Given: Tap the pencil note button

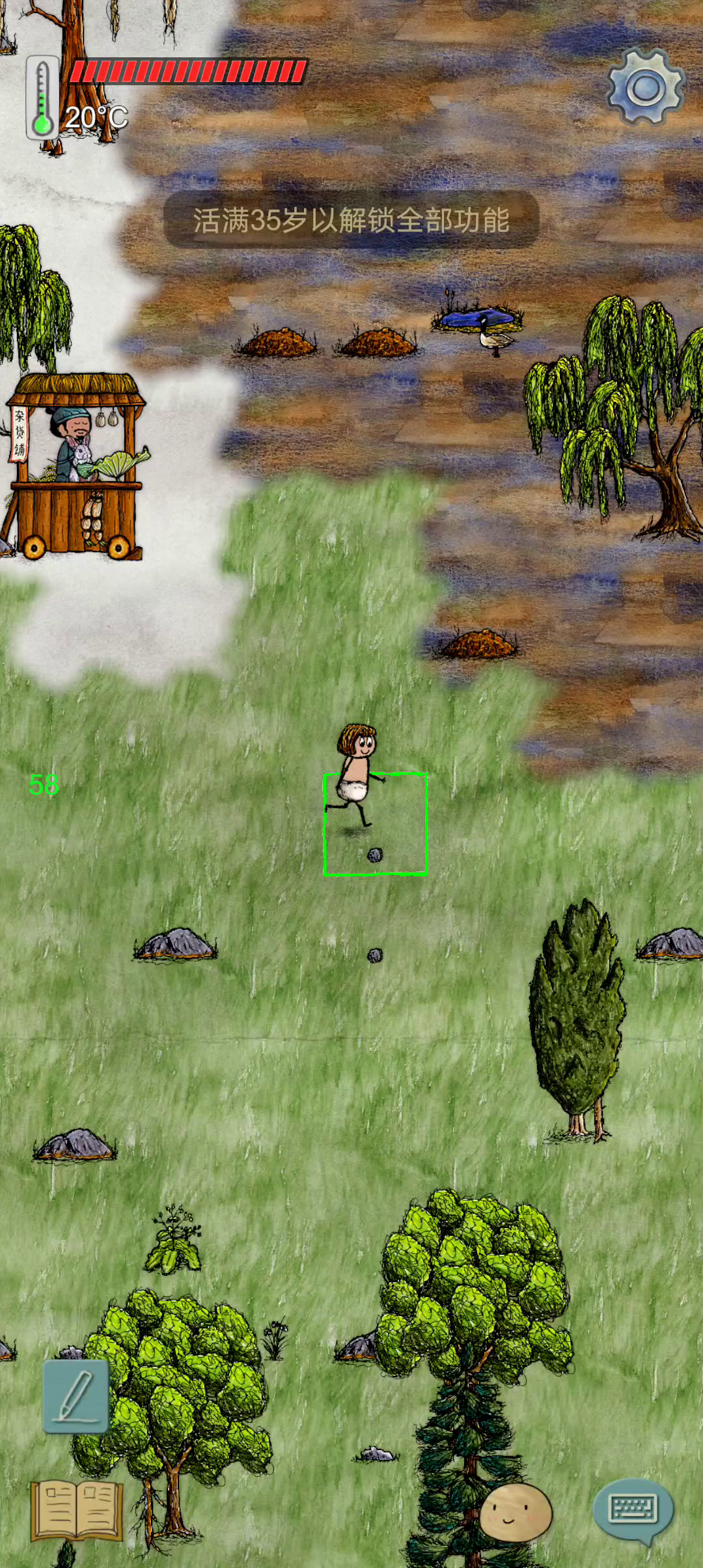Looking at the screenshot, I should click(76, 1397).
